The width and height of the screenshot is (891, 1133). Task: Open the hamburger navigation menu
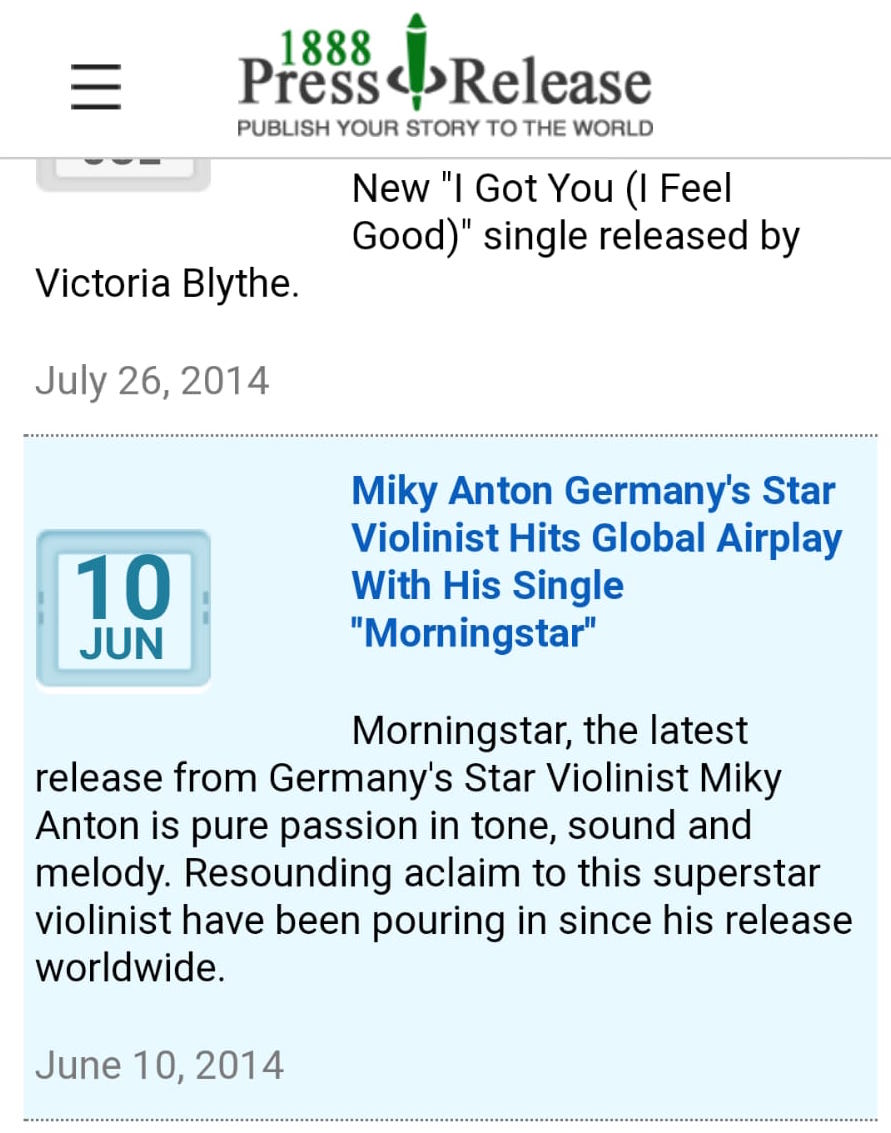coord(96,87)
